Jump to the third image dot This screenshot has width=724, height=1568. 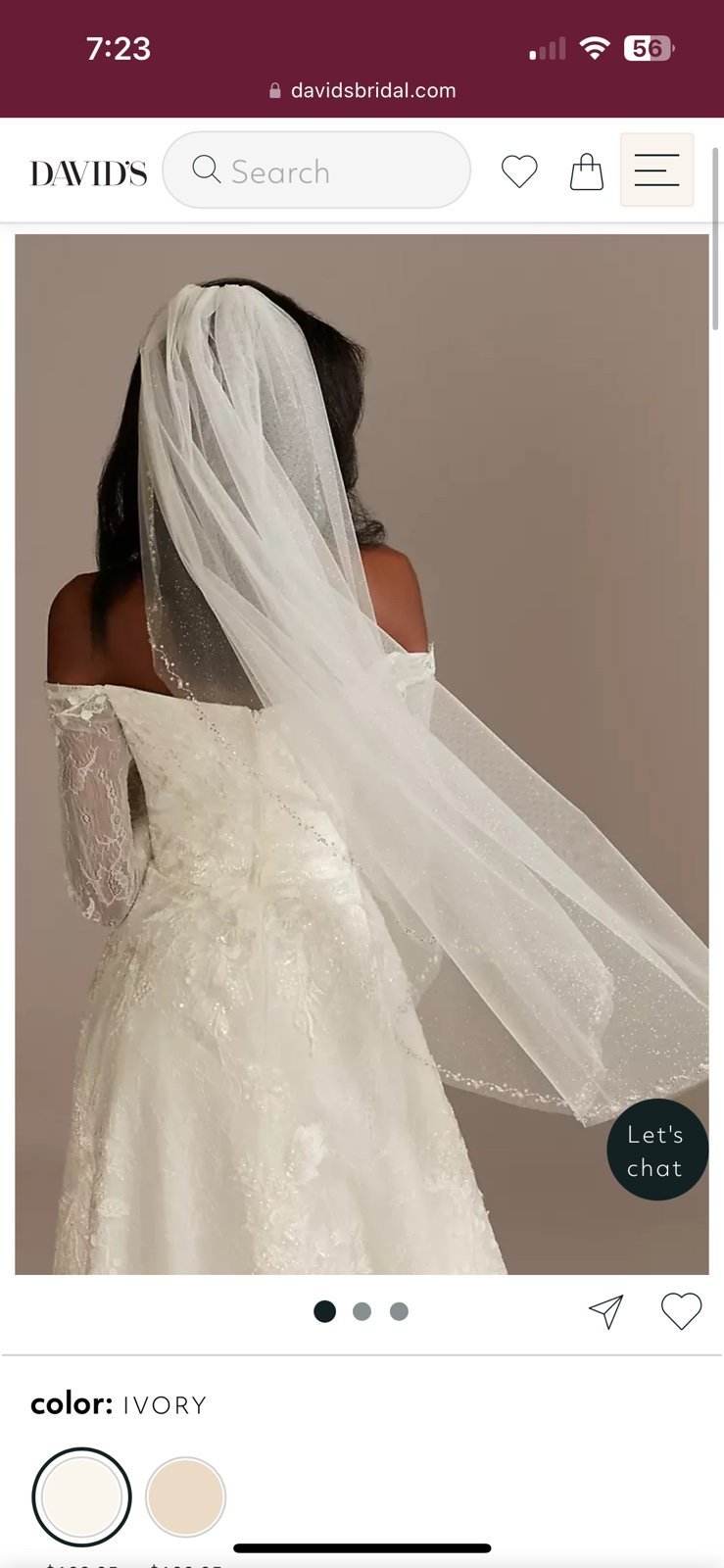pyautogui.click(x=399, y=1311)
